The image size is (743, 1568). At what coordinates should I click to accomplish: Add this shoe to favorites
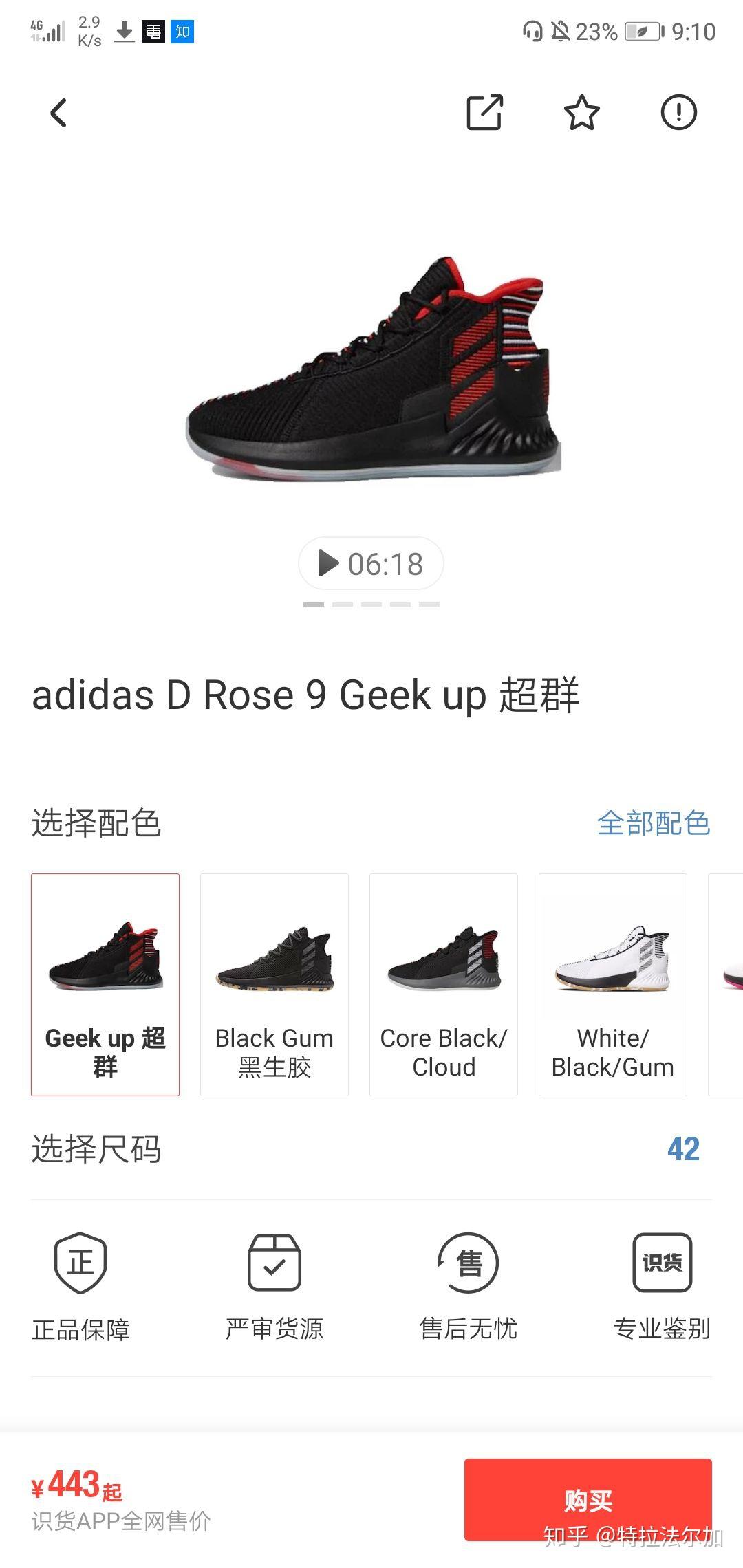click(582, 113)
